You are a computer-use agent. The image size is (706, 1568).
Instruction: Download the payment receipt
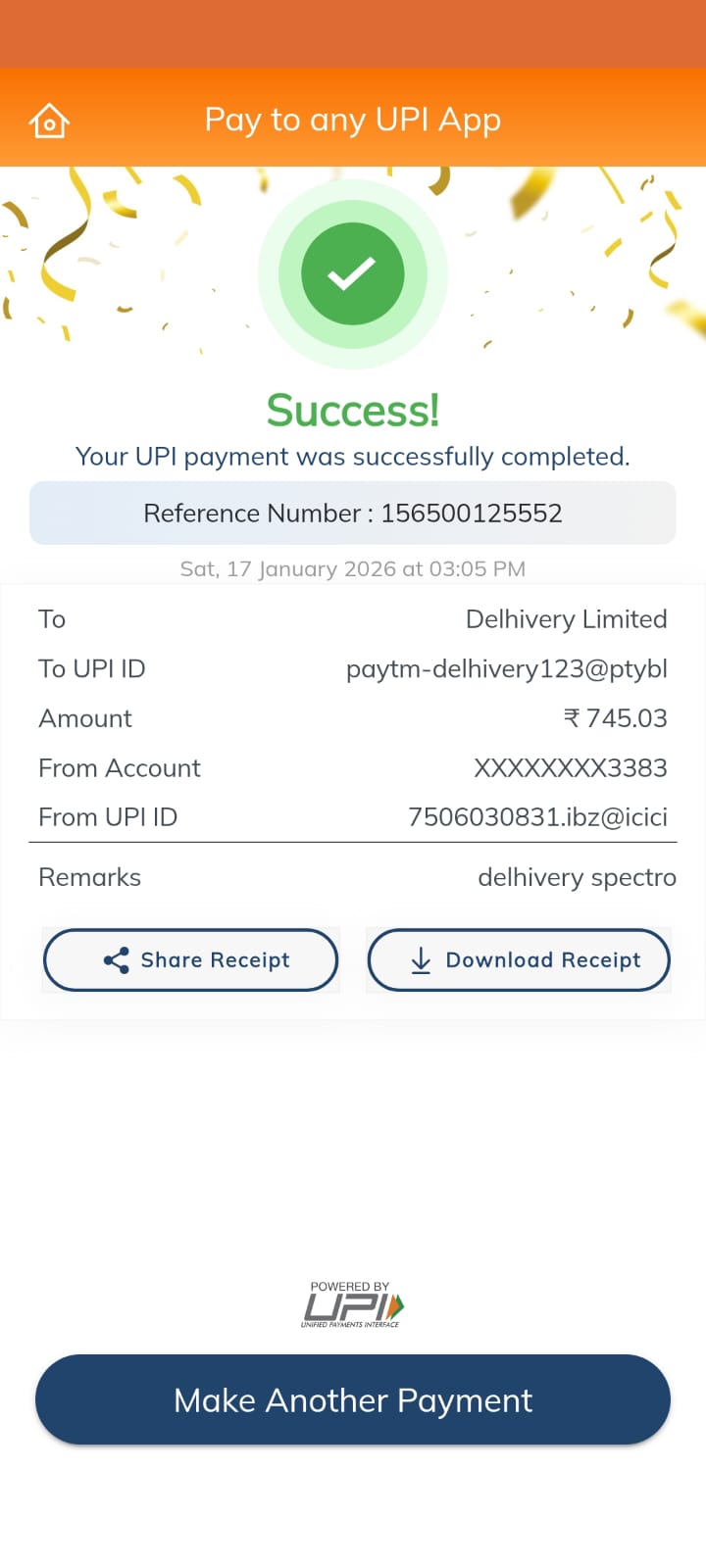pyautogui.click(x=519, y=960)
